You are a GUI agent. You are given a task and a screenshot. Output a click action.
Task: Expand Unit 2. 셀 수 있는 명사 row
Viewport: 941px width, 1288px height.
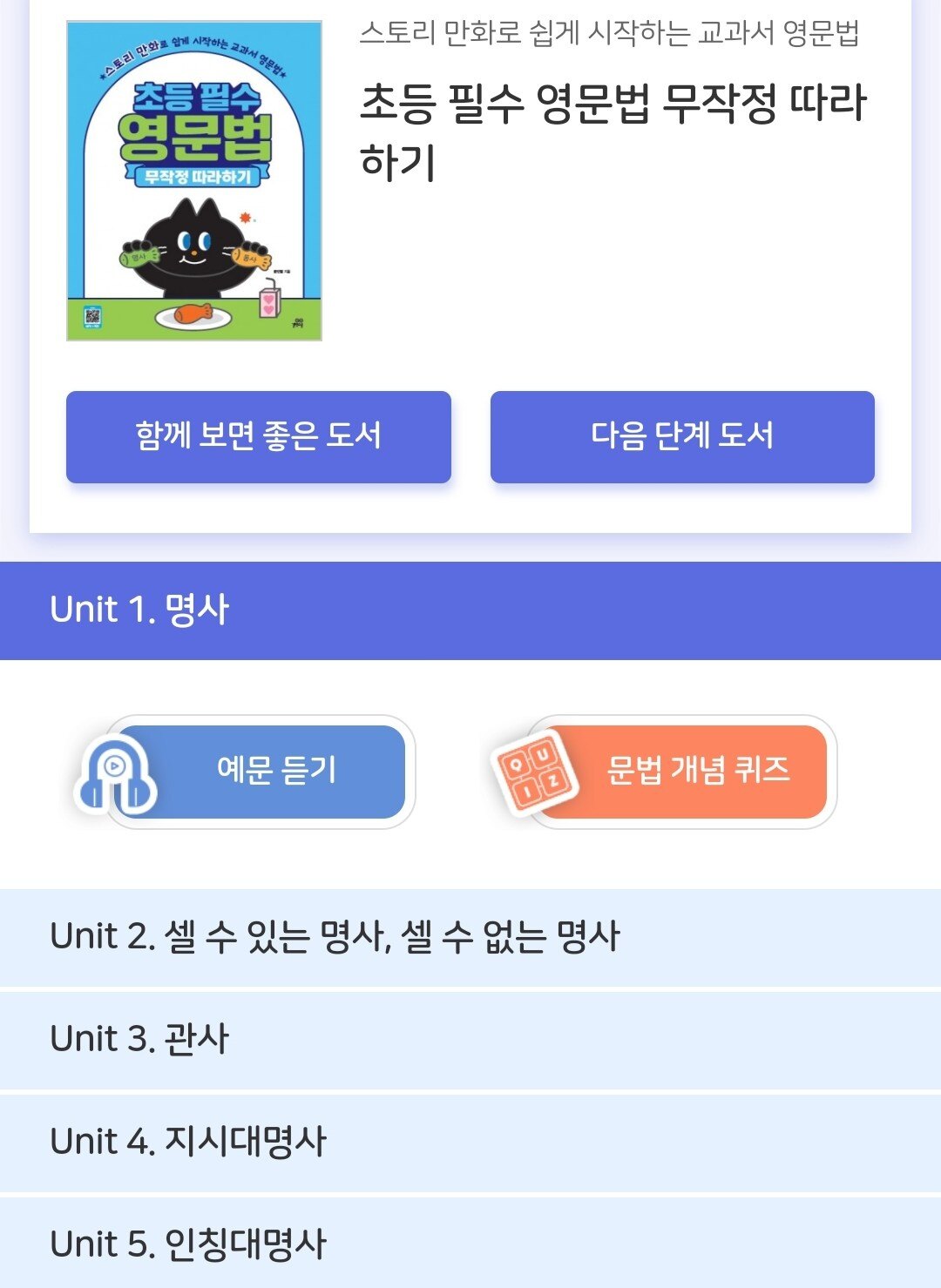point(470,937)
